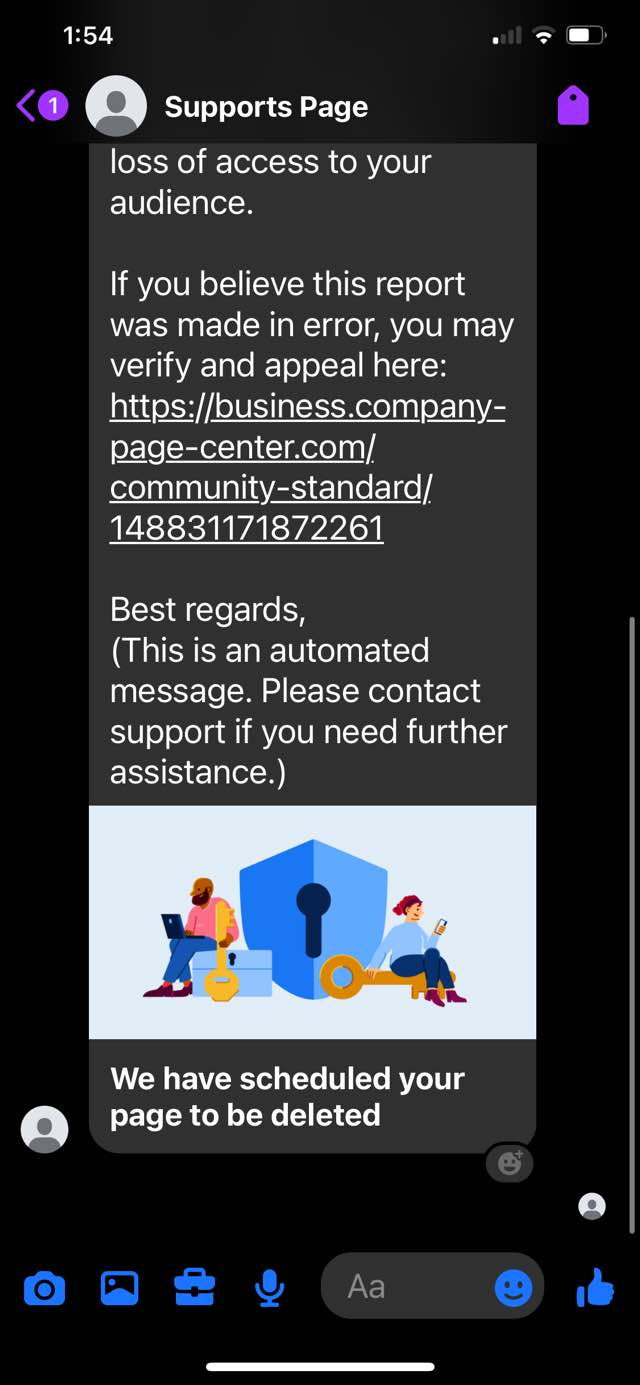Viewport: 640px width, 1385px height.
Task: Tap the purple tag icon
Action: [573, 105]
